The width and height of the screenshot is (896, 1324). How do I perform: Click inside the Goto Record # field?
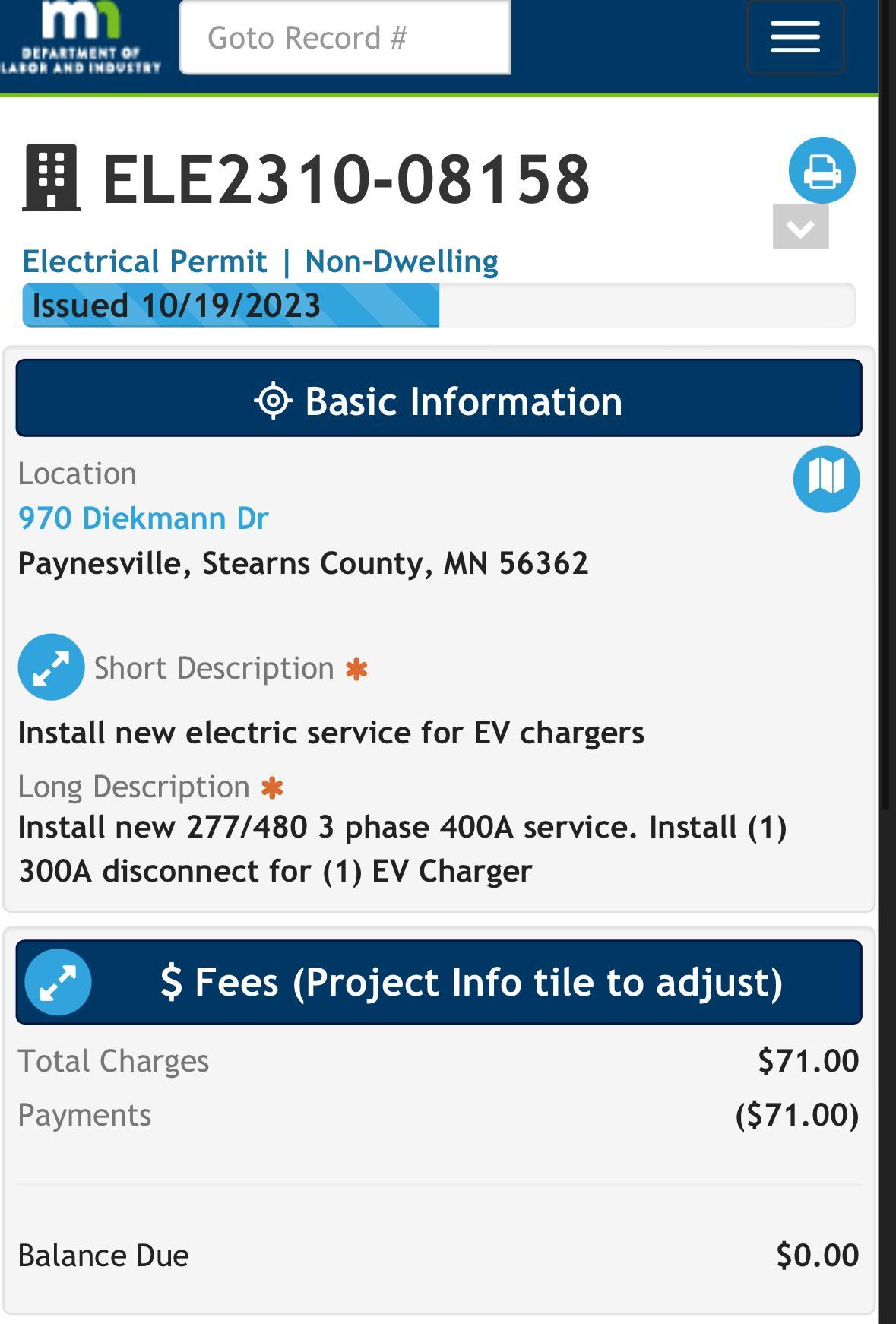(x=343, y=36)
